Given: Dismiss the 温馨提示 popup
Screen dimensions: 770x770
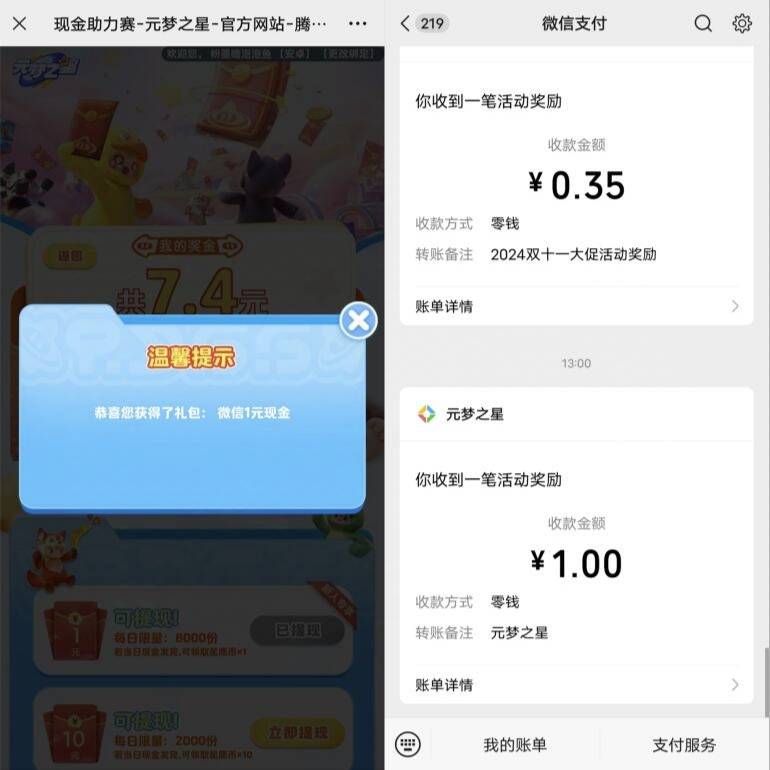Looking at the screenshot, I should tap(358, 321).
